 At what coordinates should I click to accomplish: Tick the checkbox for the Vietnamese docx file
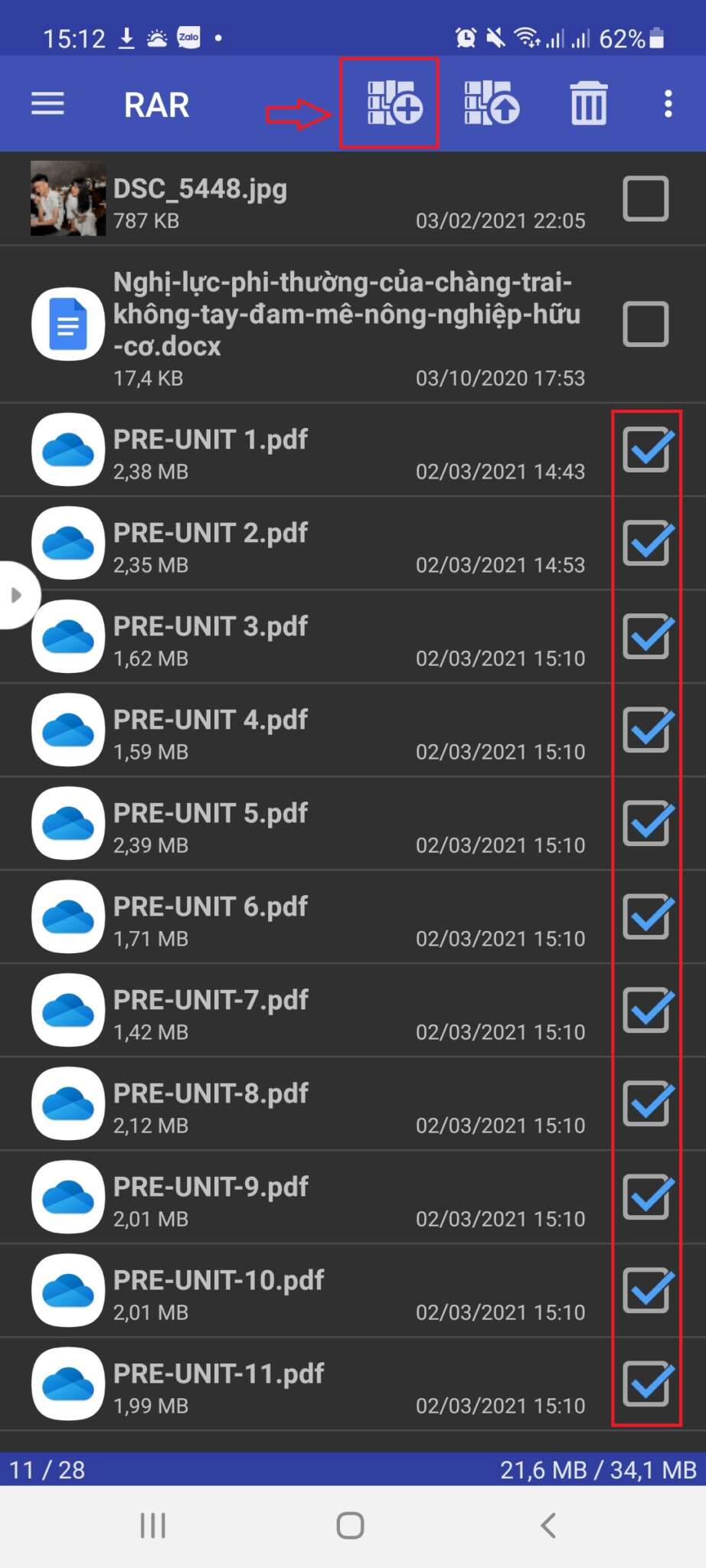coord(646,324)
